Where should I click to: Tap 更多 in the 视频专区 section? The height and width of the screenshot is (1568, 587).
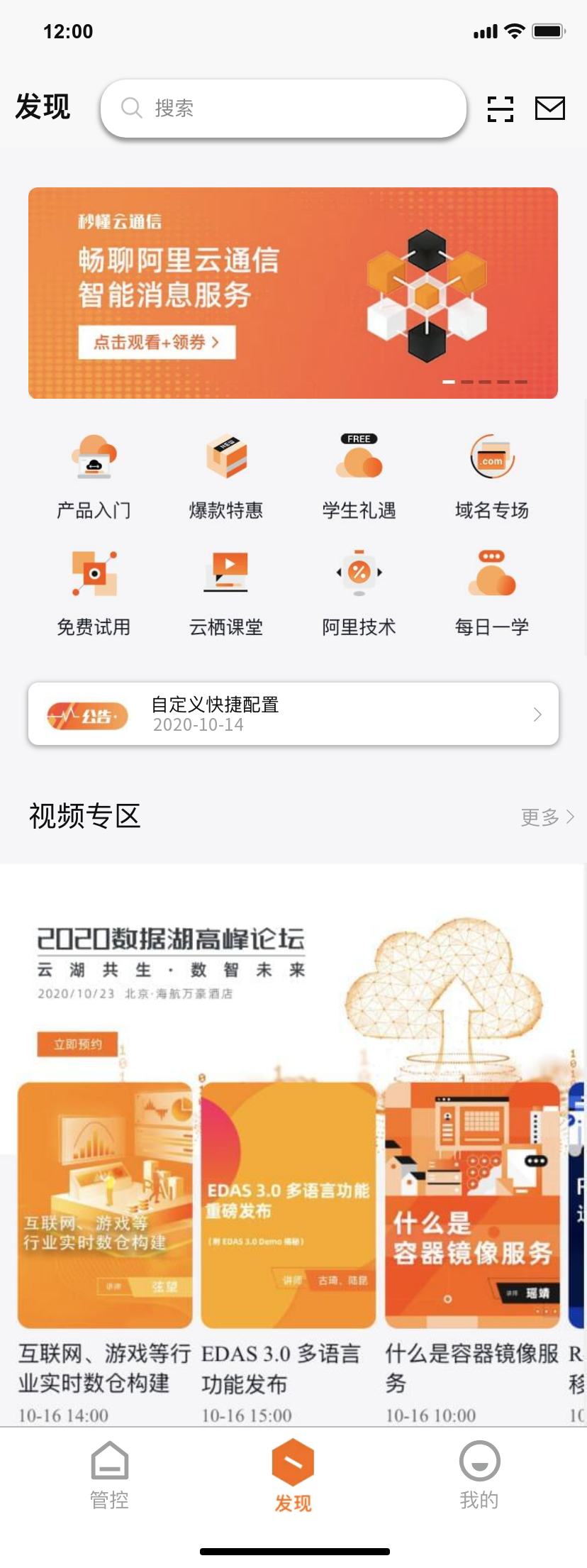tap(547, 817)
